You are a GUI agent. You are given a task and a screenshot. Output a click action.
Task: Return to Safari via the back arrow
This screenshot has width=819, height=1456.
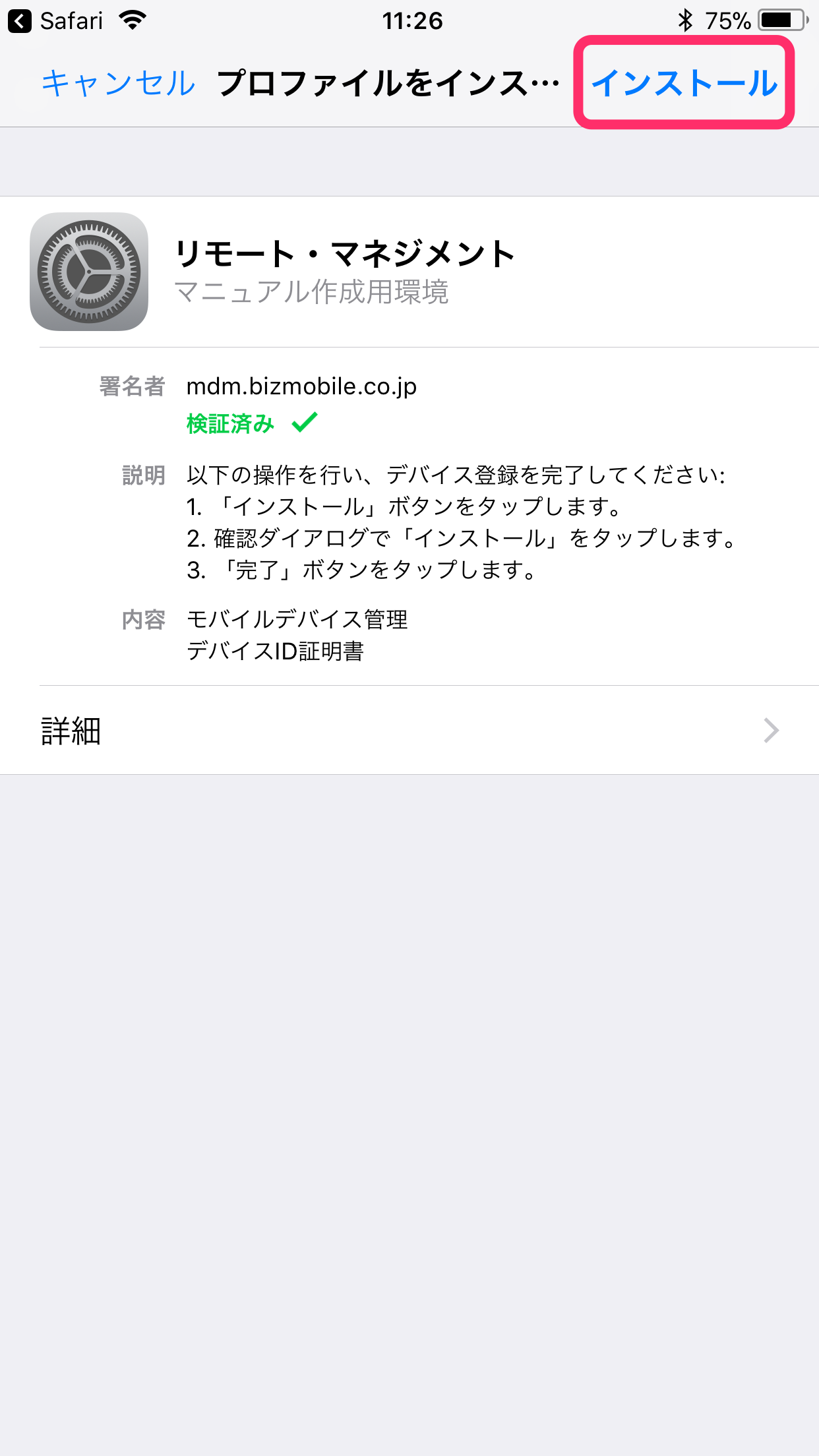coord(20,21)
